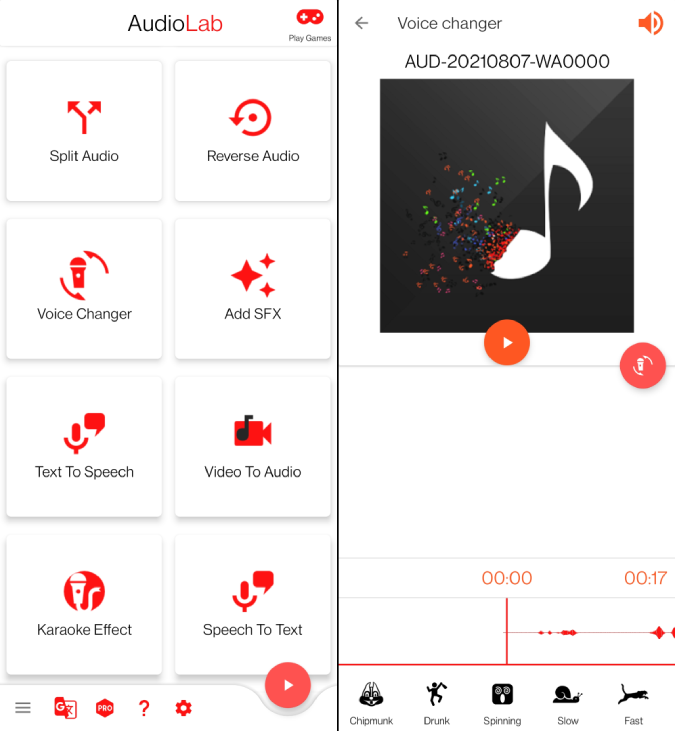Image resolution: width=675 pixels, height=731 pixels.
Task: Open the Split Audio tool
Action: click(84, 131)
